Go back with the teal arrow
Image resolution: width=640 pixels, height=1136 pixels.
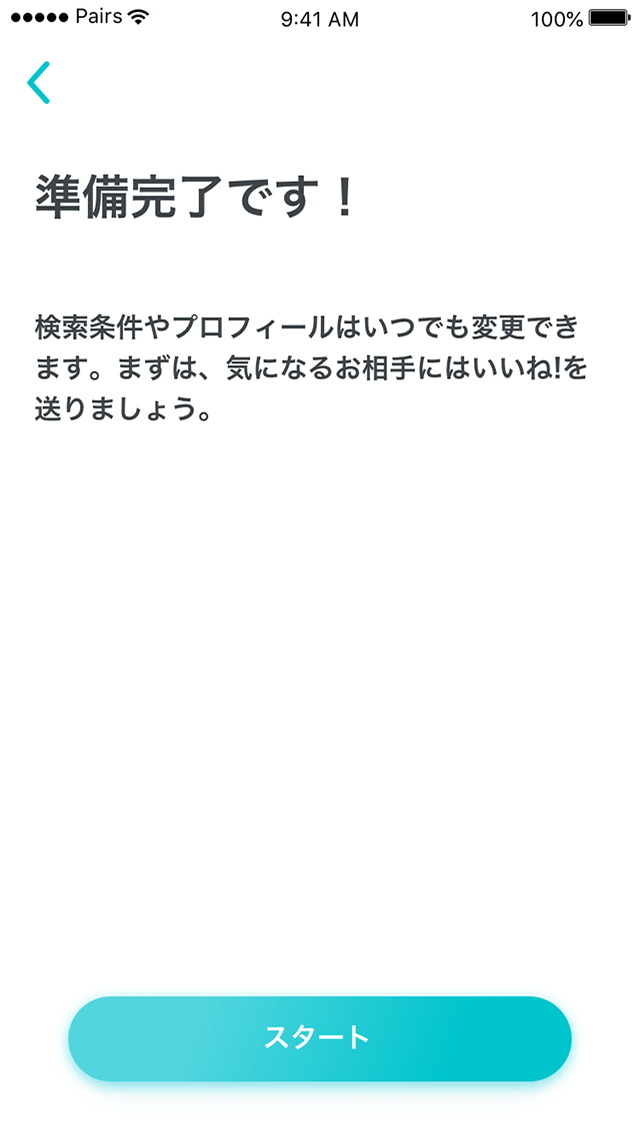[x=38, y=83]
